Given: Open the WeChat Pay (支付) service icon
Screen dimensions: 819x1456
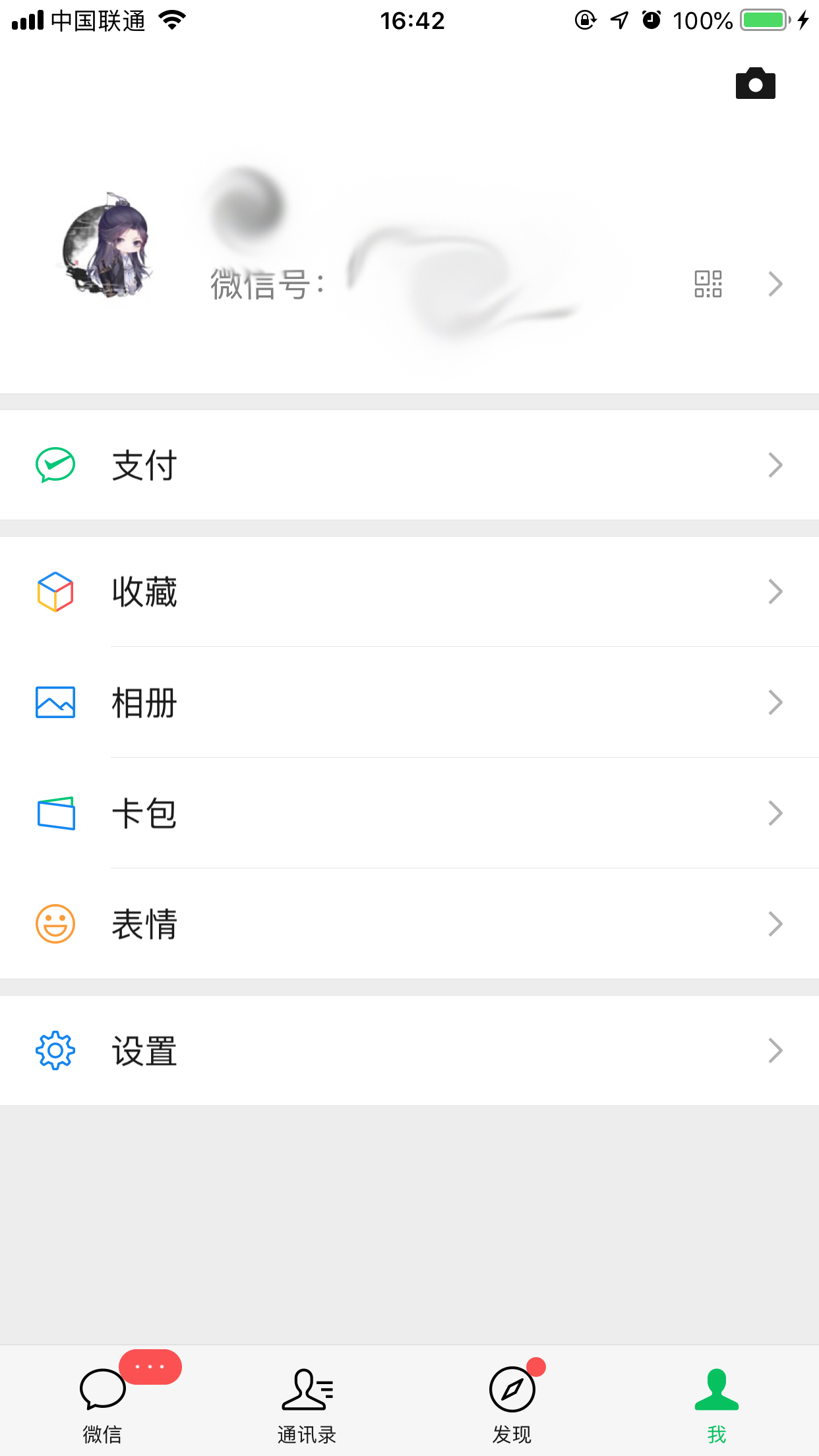Looking at the screenshot, I should [x=55, y=464].
